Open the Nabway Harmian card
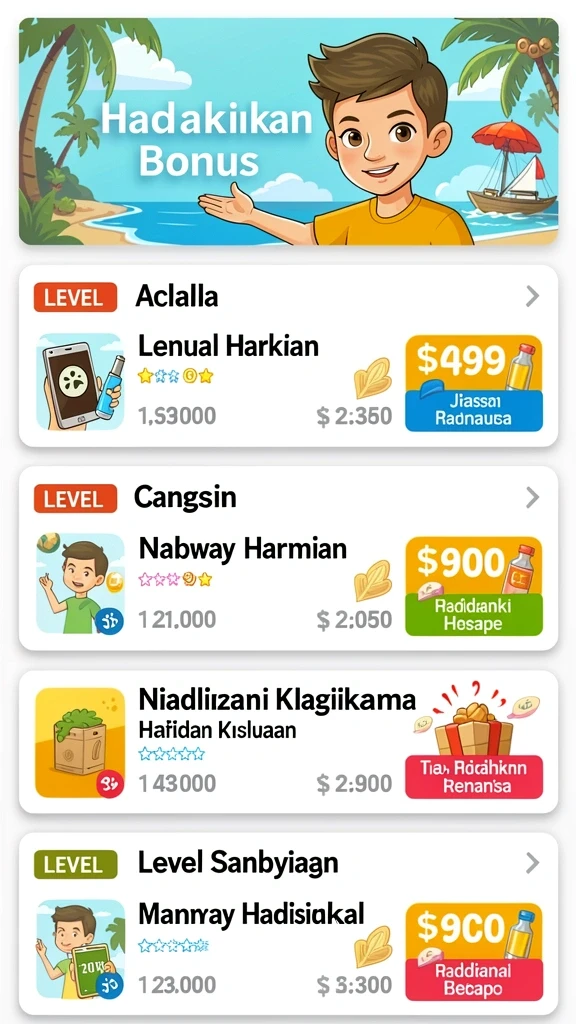This screenshot has width=576, height=1024. click(288, 558)
